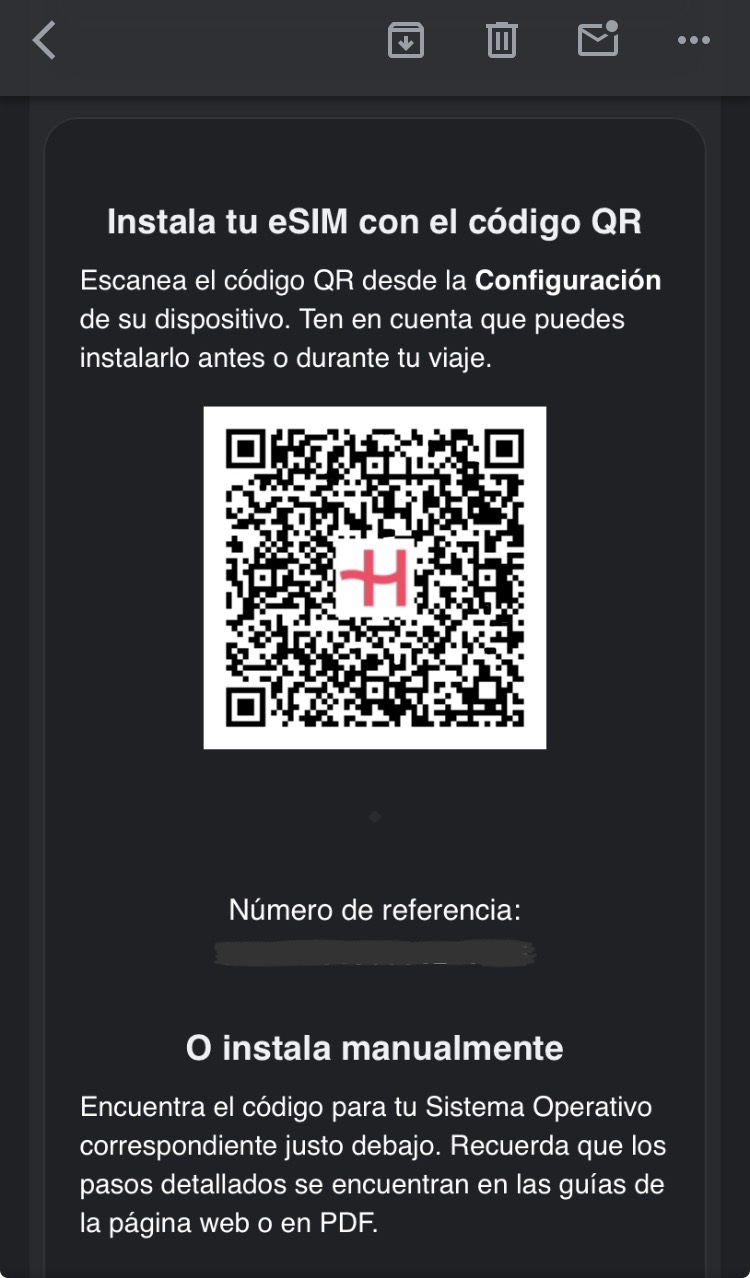
Task: Open the three-dot overflow menu
Action: 693,41
